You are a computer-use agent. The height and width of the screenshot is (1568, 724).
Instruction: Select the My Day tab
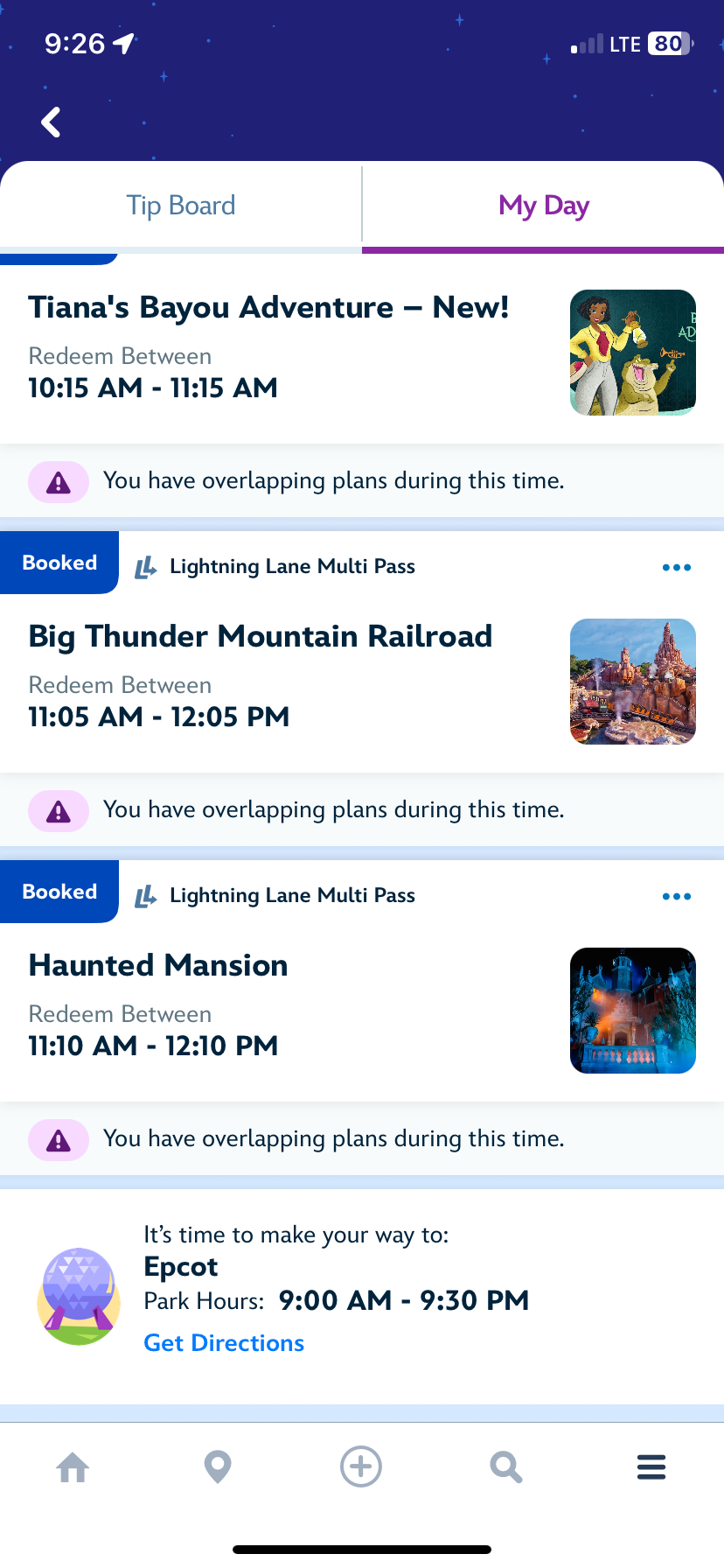[x=543, y=206]
